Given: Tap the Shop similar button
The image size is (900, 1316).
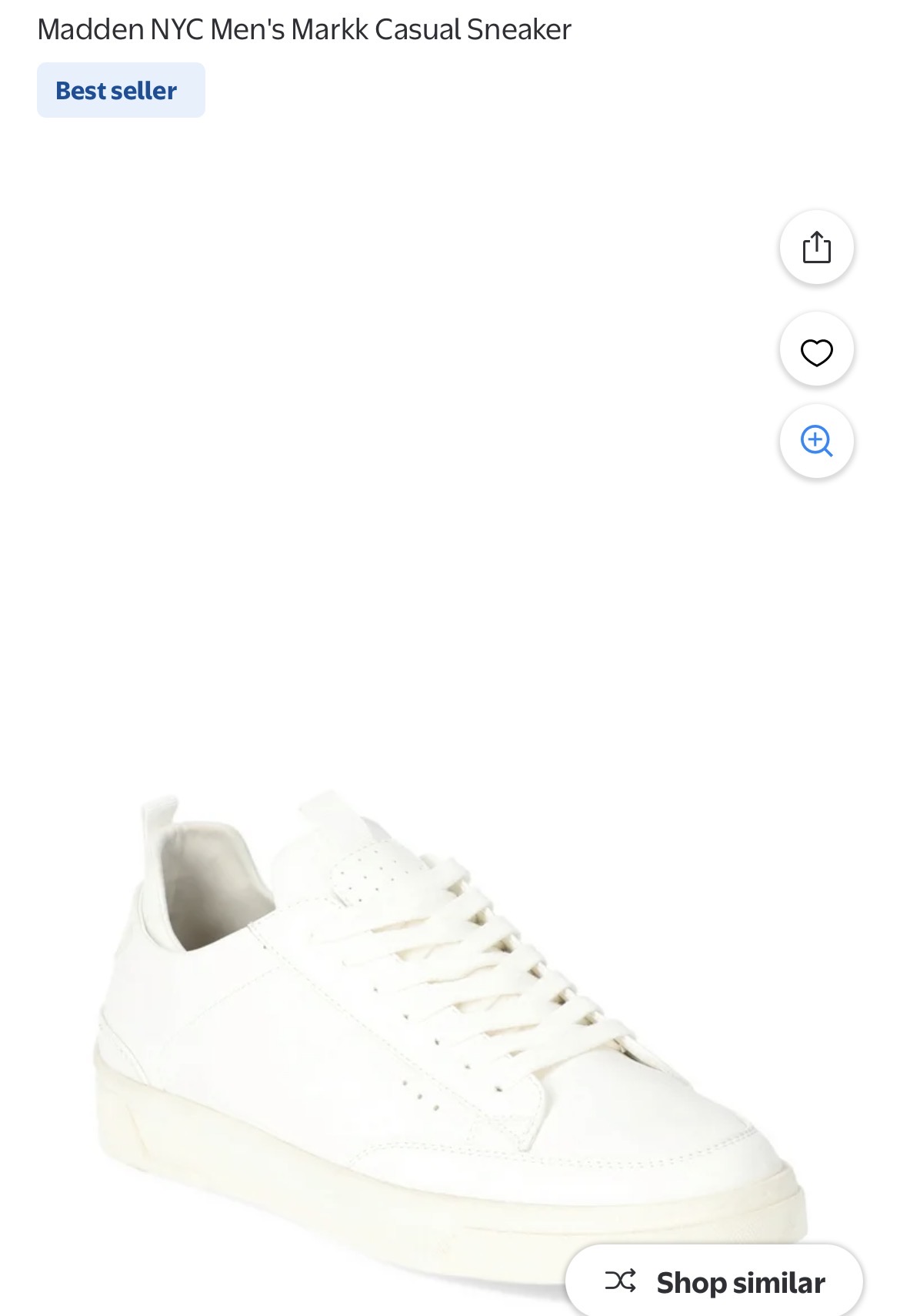Looking at the screenshot, I should (x=715, y=1282).
